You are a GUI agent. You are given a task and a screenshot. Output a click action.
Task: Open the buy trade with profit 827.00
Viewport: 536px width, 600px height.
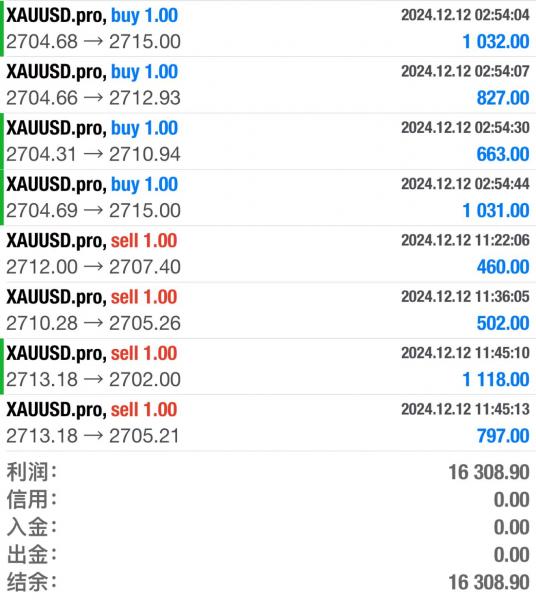tap(268, 85)
